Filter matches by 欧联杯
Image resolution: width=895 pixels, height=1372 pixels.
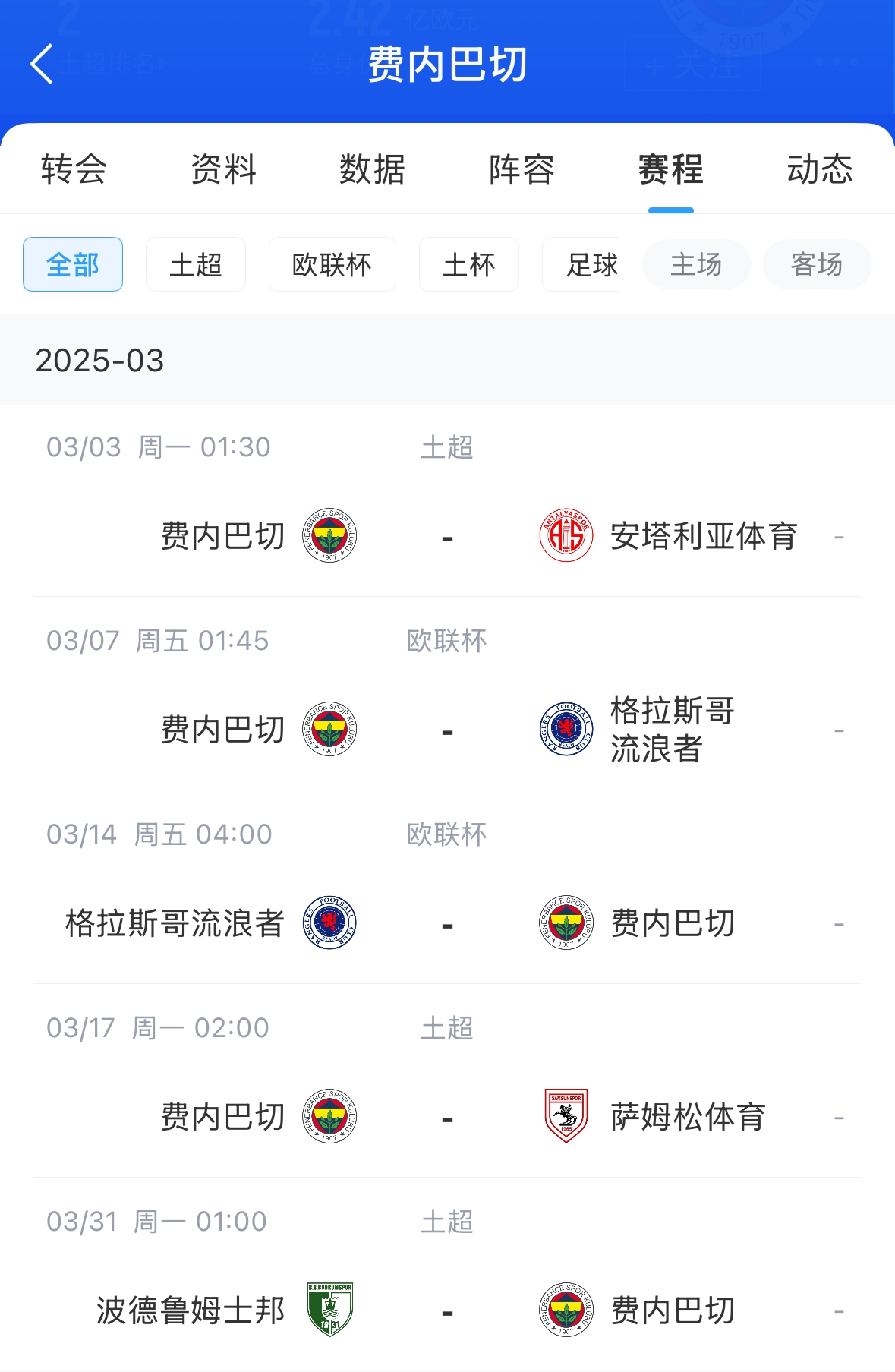coord(332,264)
